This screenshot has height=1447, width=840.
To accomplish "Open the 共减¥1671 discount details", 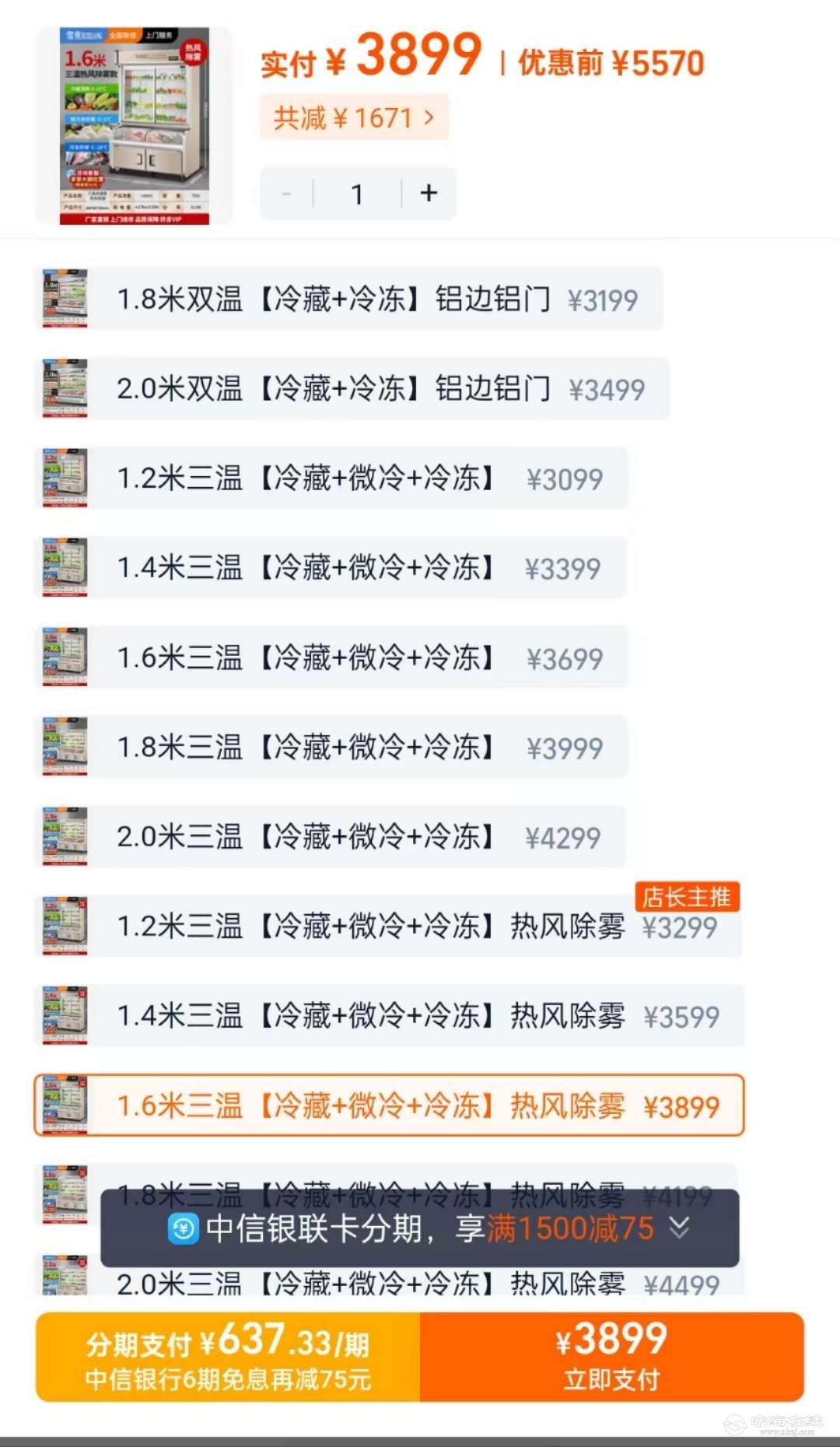I will click(x=354, y=118).
